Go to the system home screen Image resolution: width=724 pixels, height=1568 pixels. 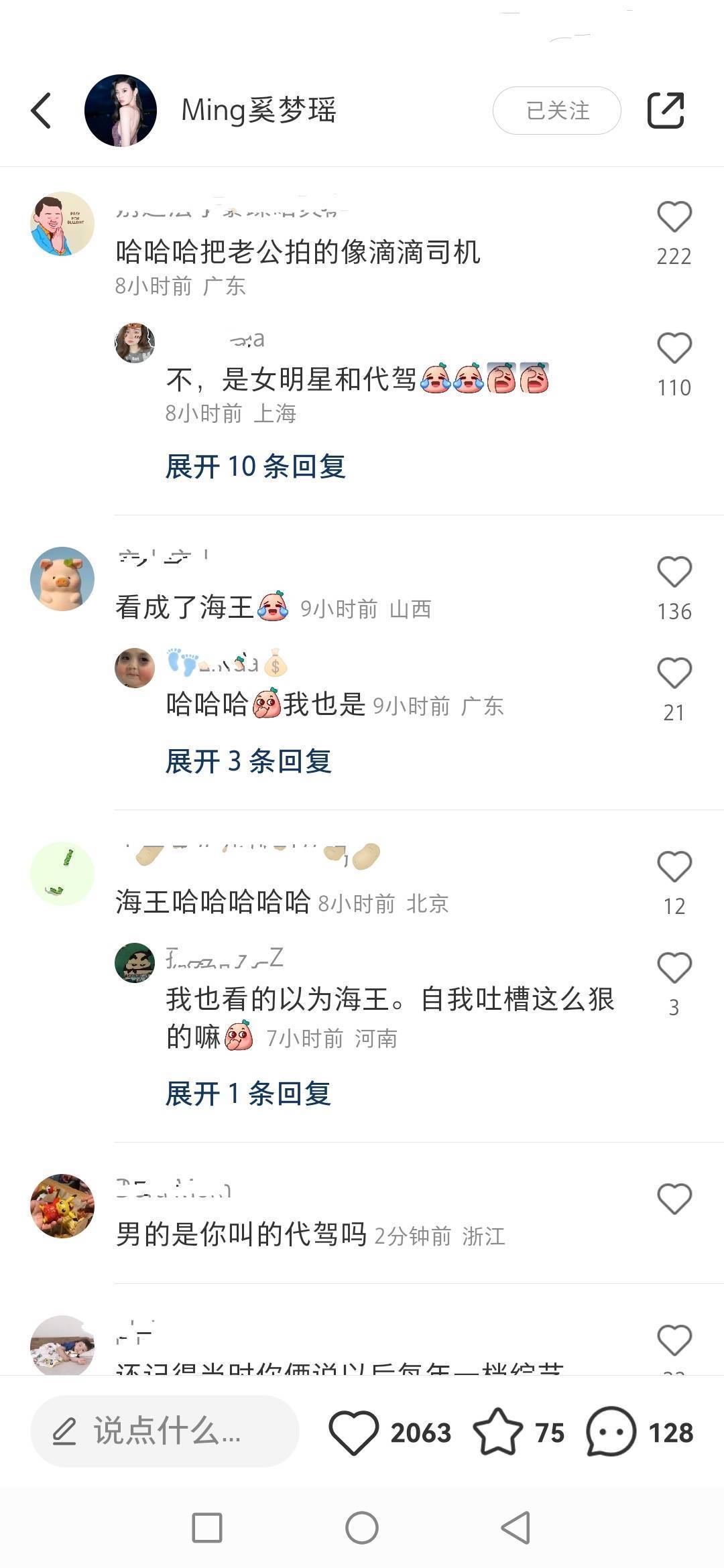click(362, 1528)
